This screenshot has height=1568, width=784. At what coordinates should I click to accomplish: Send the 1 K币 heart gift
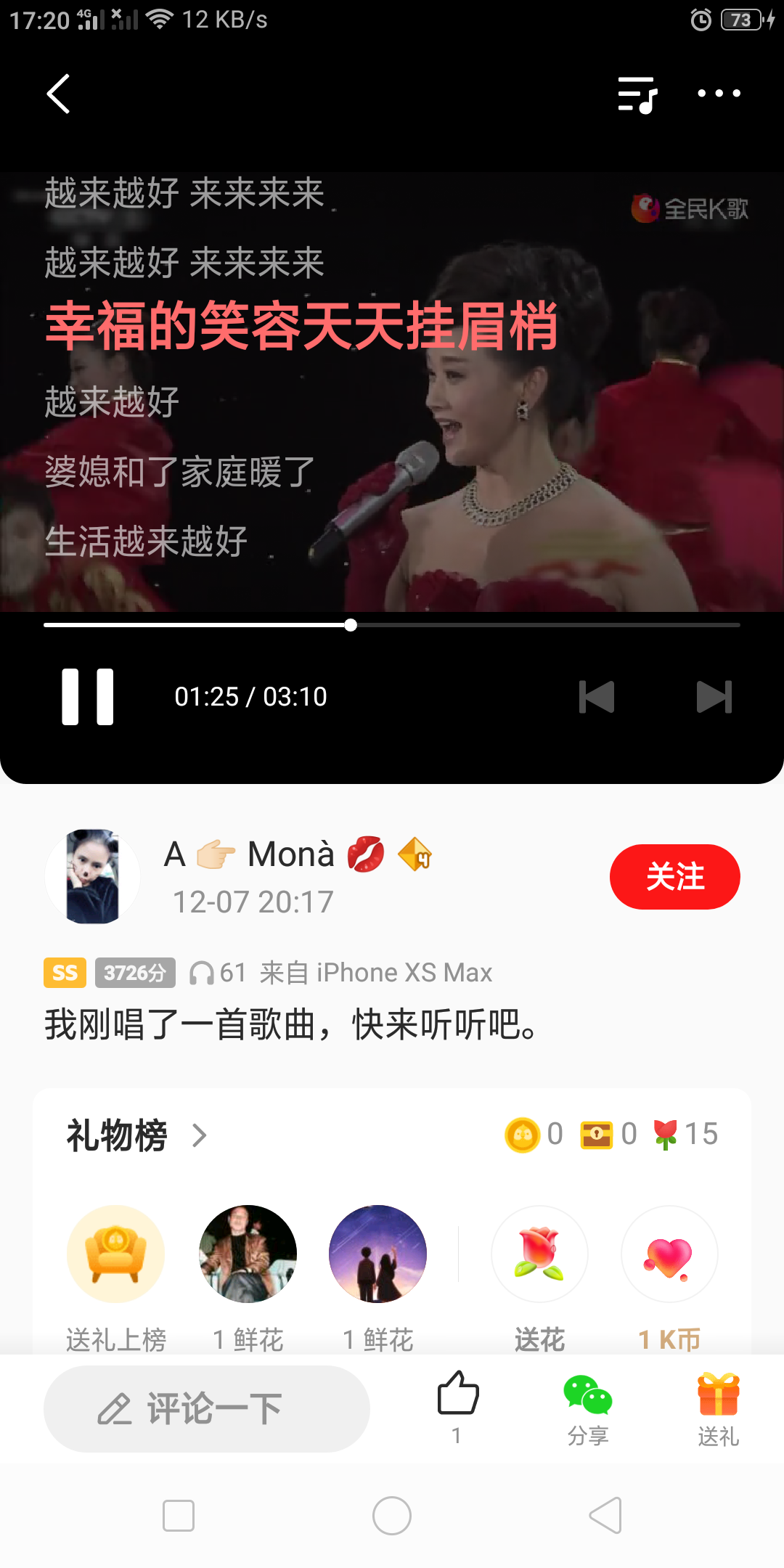pyautogui.click(x=669, y=1254)
